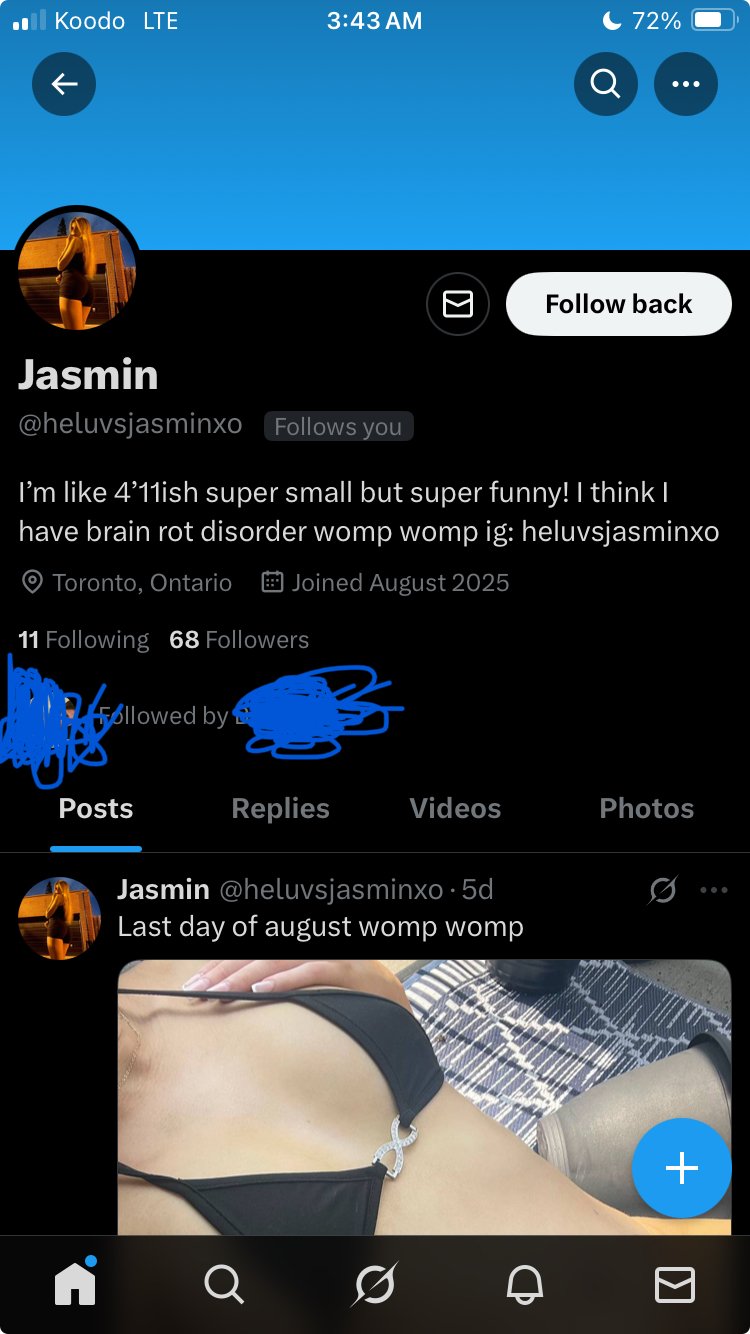750x1334 pixels.
Task: Compose a new post with plus button
Action: click(x=681, y=1168)
